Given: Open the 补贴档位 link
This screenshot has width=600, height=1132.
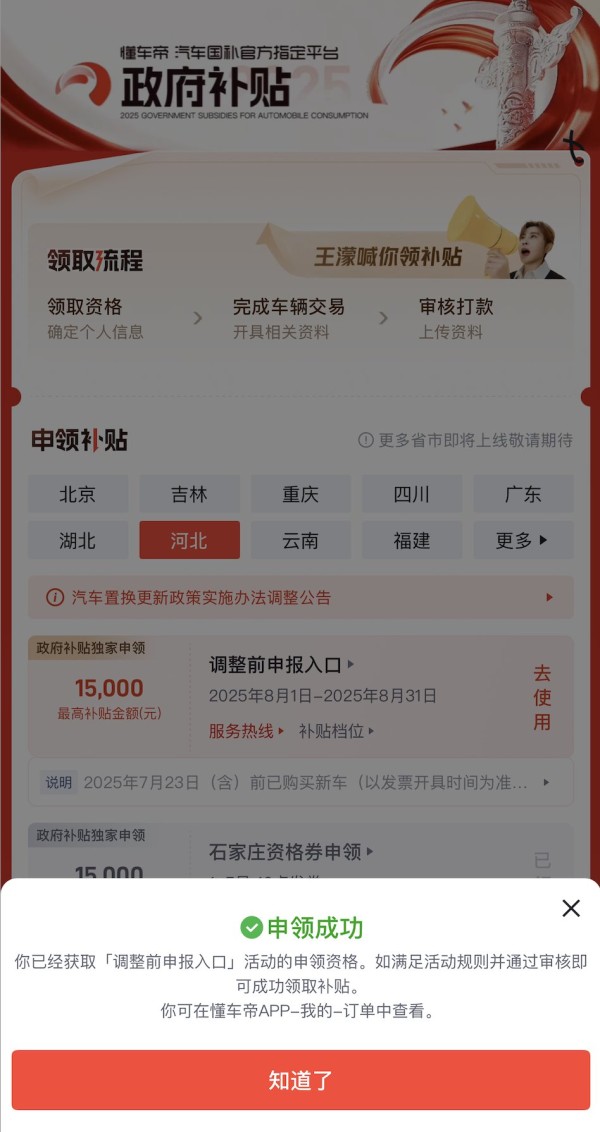Looking at the screenshot, I should click(x=336, y=731).
